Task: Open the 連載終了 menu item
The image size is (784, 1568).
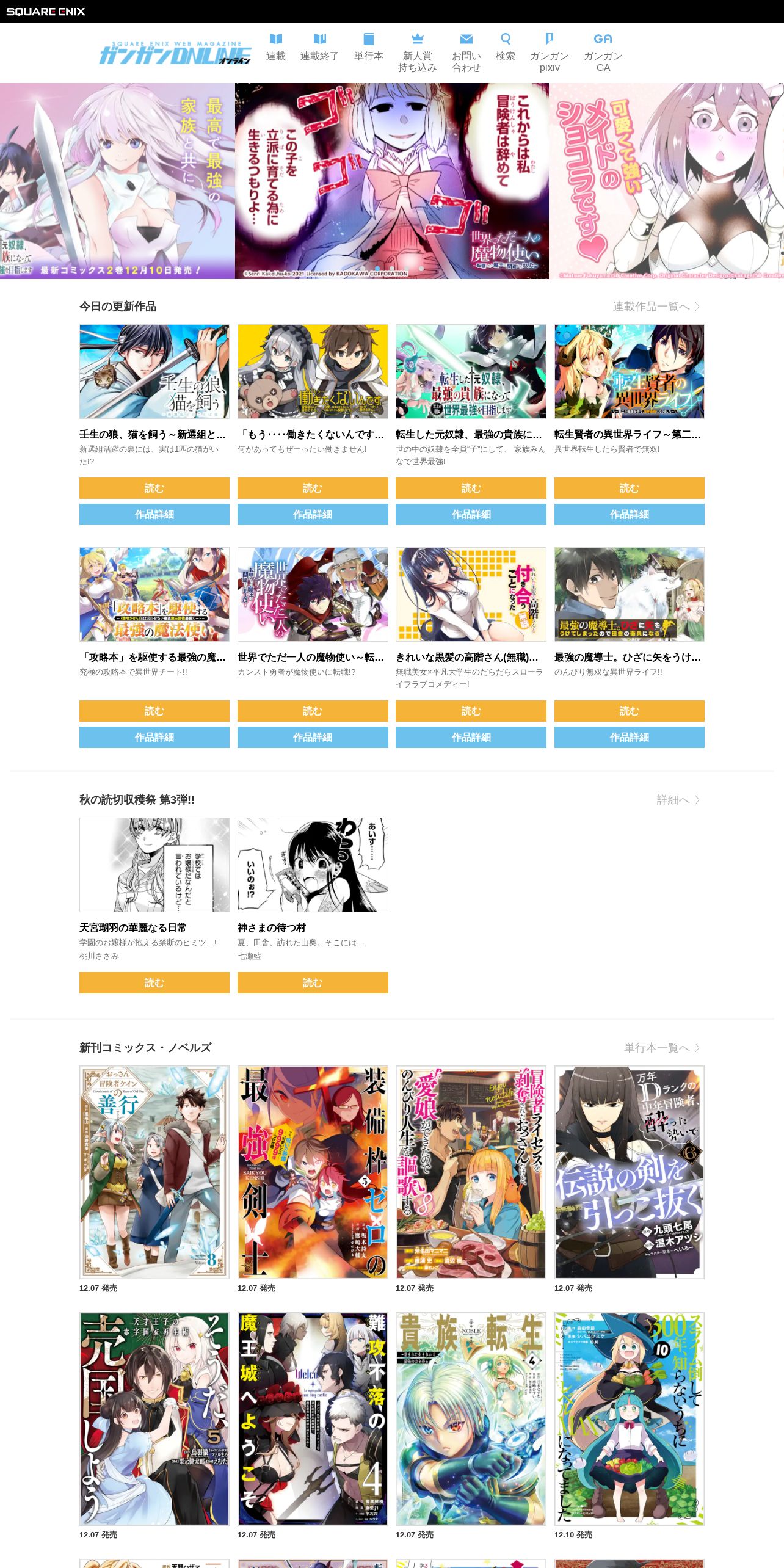Action: [x=319, y=48]
